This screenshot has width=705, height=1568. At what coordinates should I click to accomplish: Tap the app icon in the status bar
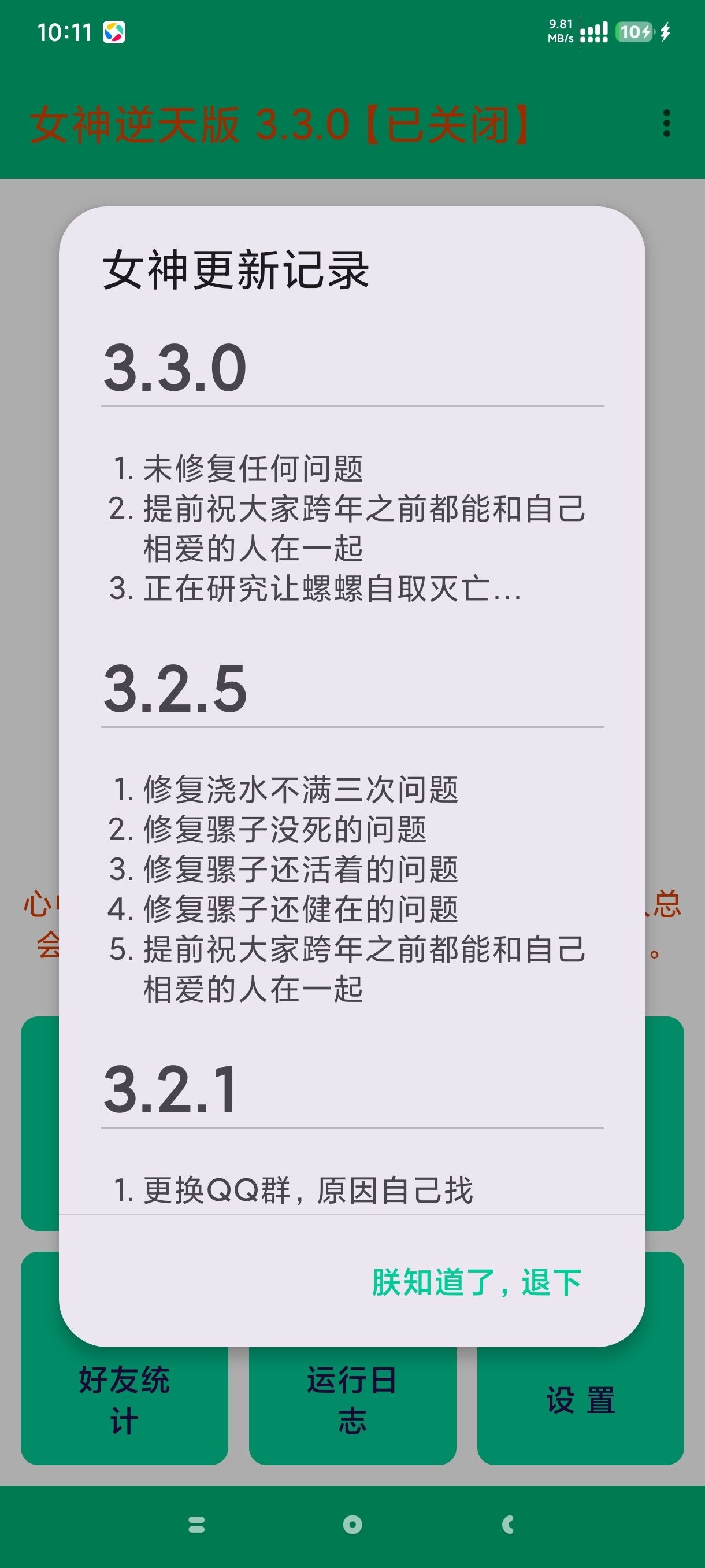coord(113,32)
